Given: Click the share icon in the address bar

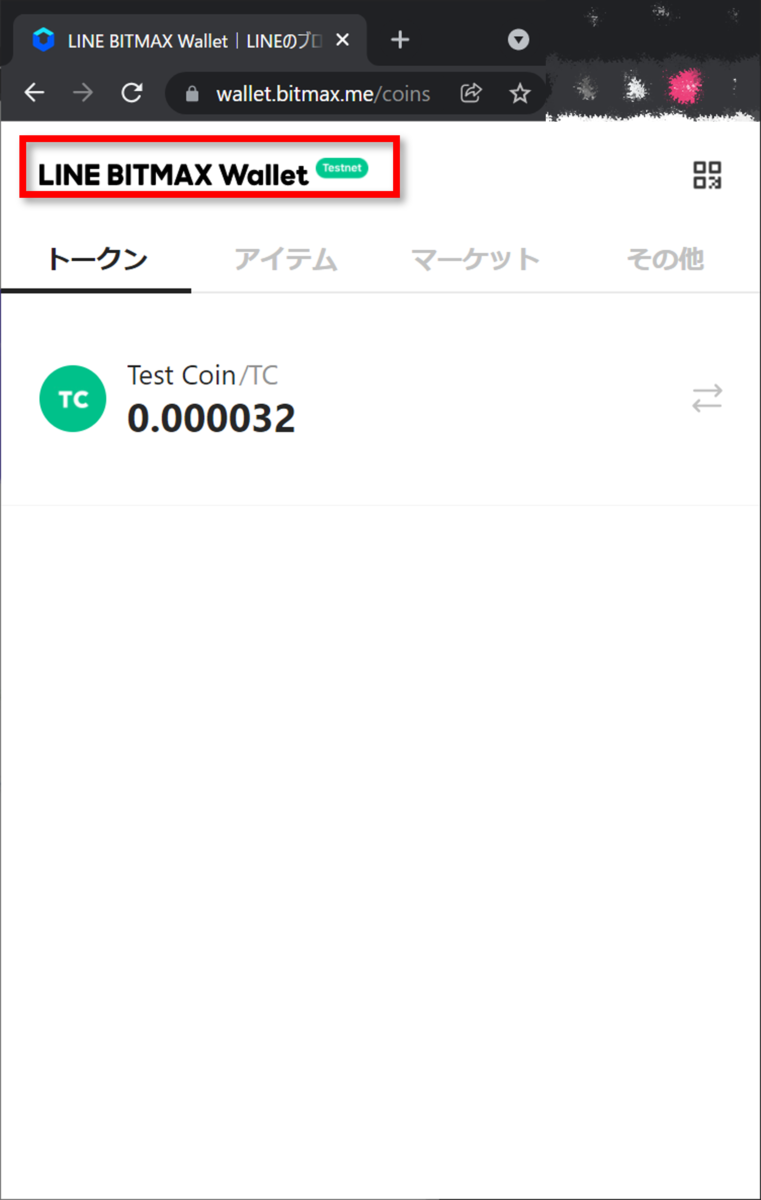Looking at the screenshot, I should [471, 92].
